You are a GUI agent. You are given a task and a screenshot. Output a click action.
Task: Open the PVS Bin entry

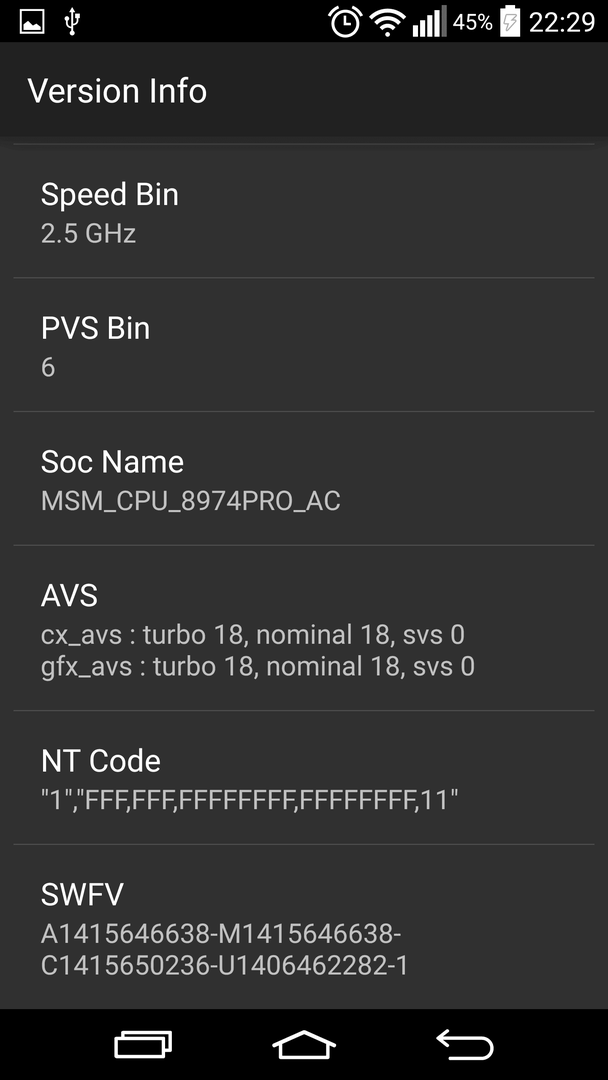click(x=304, y=345)
